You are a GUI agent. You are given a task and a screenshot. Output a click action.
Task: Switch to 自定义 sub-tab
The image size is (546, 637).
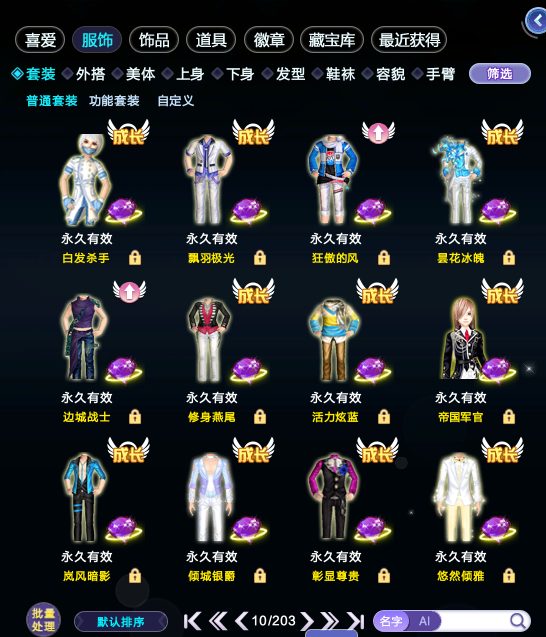pos(176,100)
